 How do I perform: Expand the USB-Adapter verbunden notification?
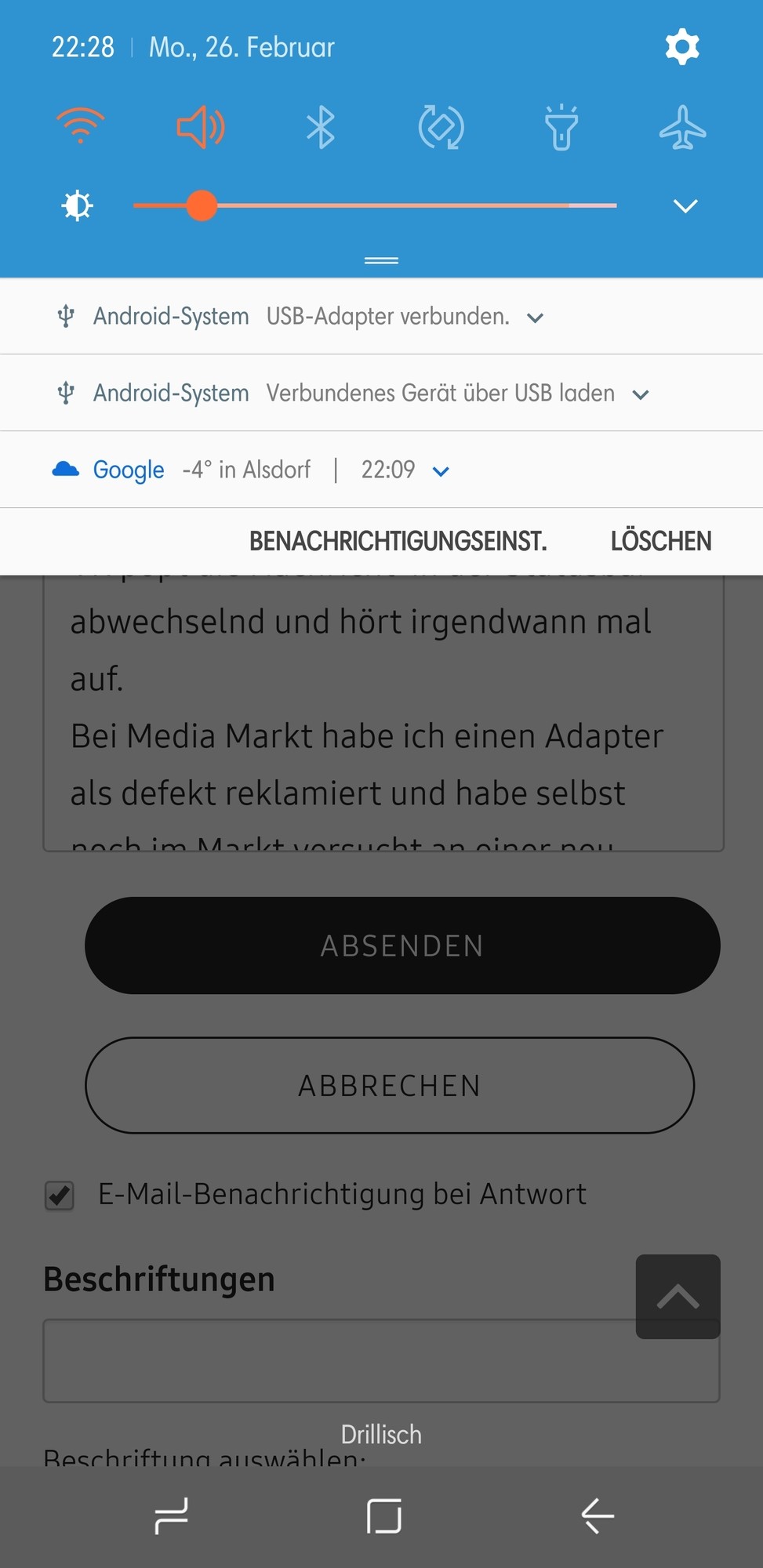tap(536, 318)
